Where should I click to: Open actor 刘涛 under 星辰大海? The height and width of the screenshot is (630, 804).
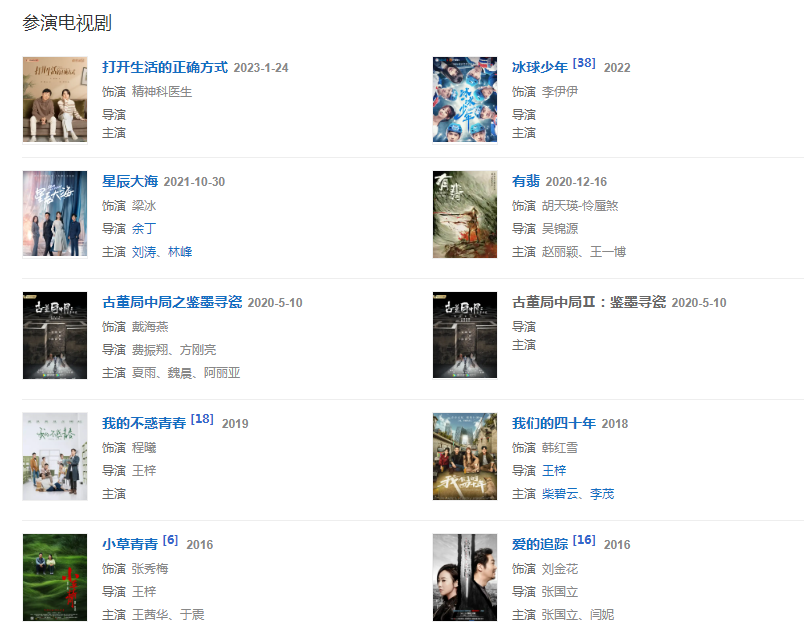click(144, 252)
